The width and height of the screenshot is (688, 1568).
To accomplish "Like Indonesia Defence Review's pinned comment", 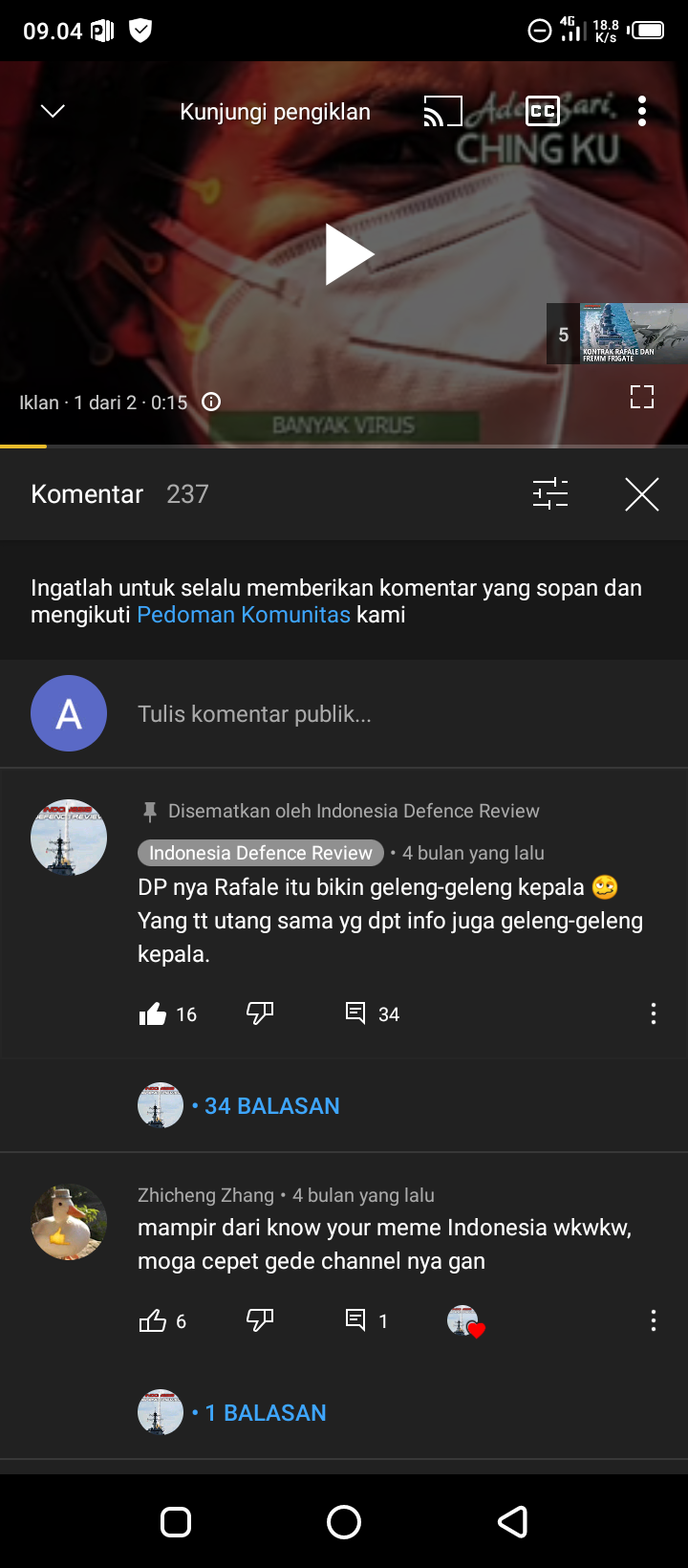I will pyautogui.click(x=153, y=1014).
